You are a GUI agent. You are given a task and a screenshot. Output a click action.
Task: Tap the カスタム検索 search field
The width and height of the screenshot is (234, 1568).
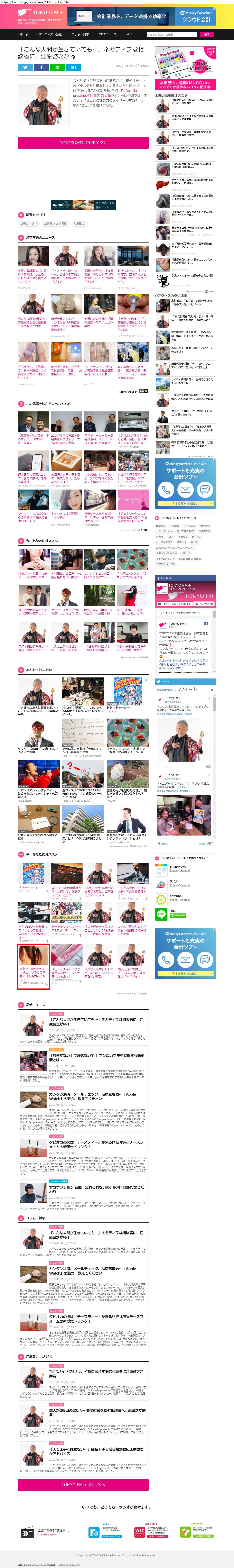coord(172,35)
